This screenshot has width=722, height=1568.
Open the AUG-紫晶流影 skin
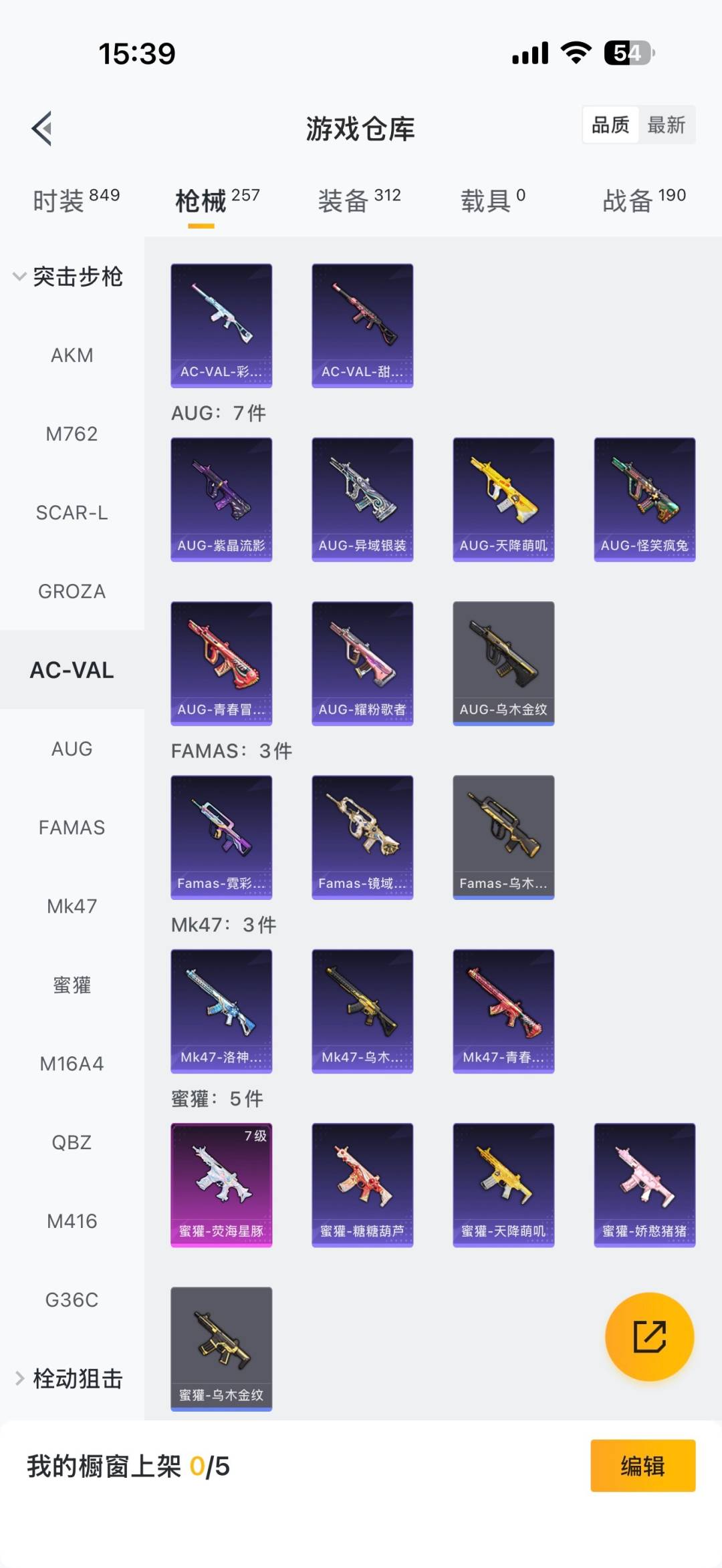pos(221,499)
